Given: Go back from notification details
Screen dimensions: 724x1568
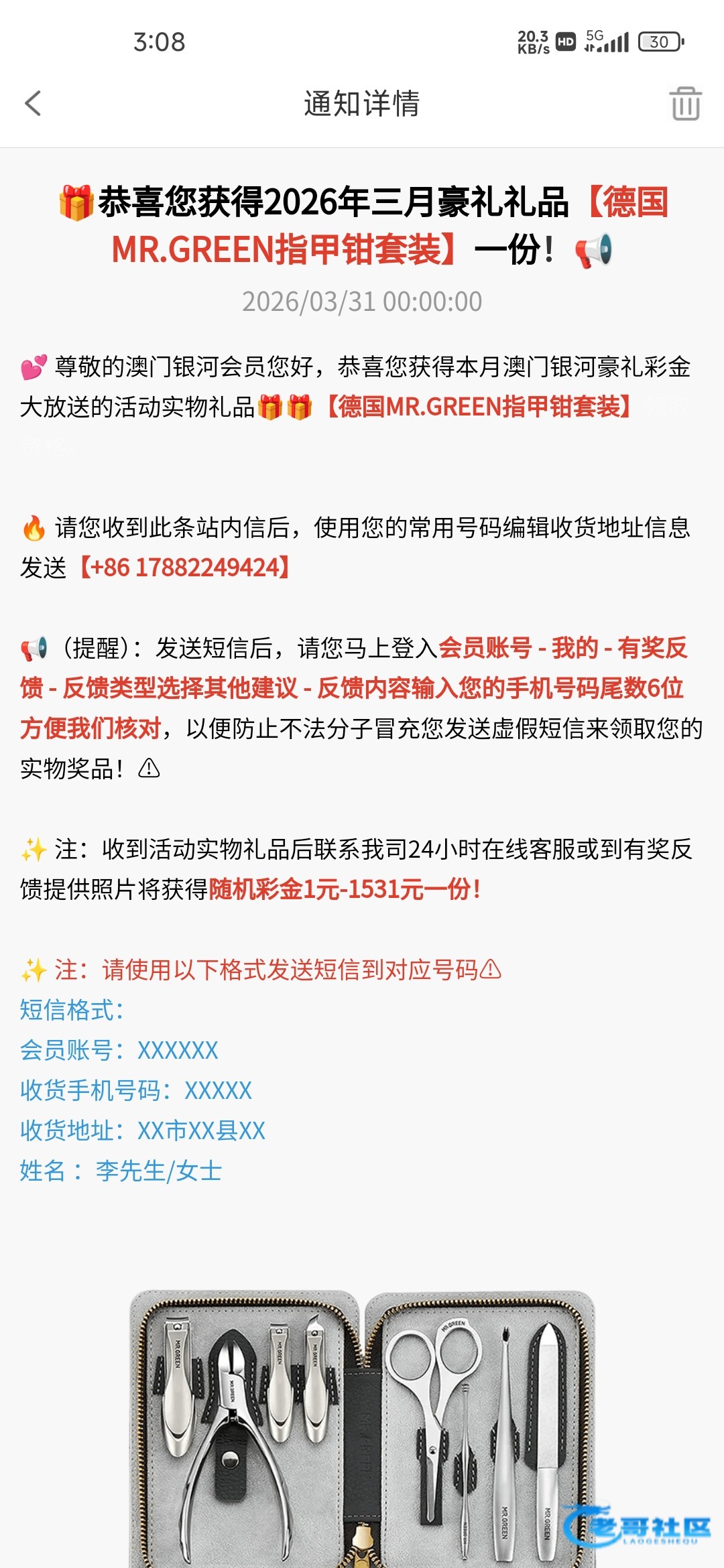Looking at the screenshot, I should click(x=34, y=104).
